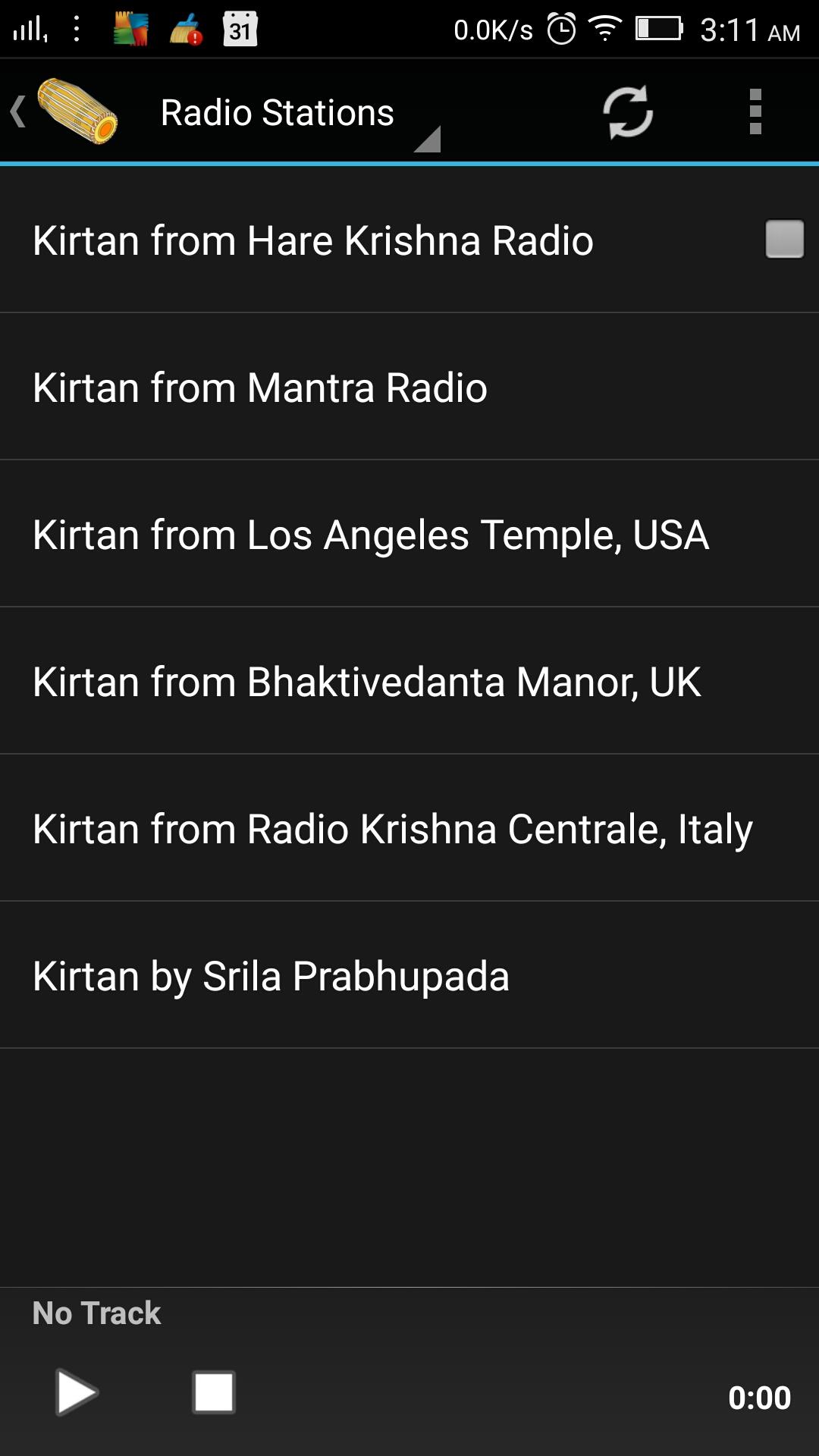Stop playback with the stop button
Screen dimensions: 819x1456
pyautogui.click(x=214, y=1392)
